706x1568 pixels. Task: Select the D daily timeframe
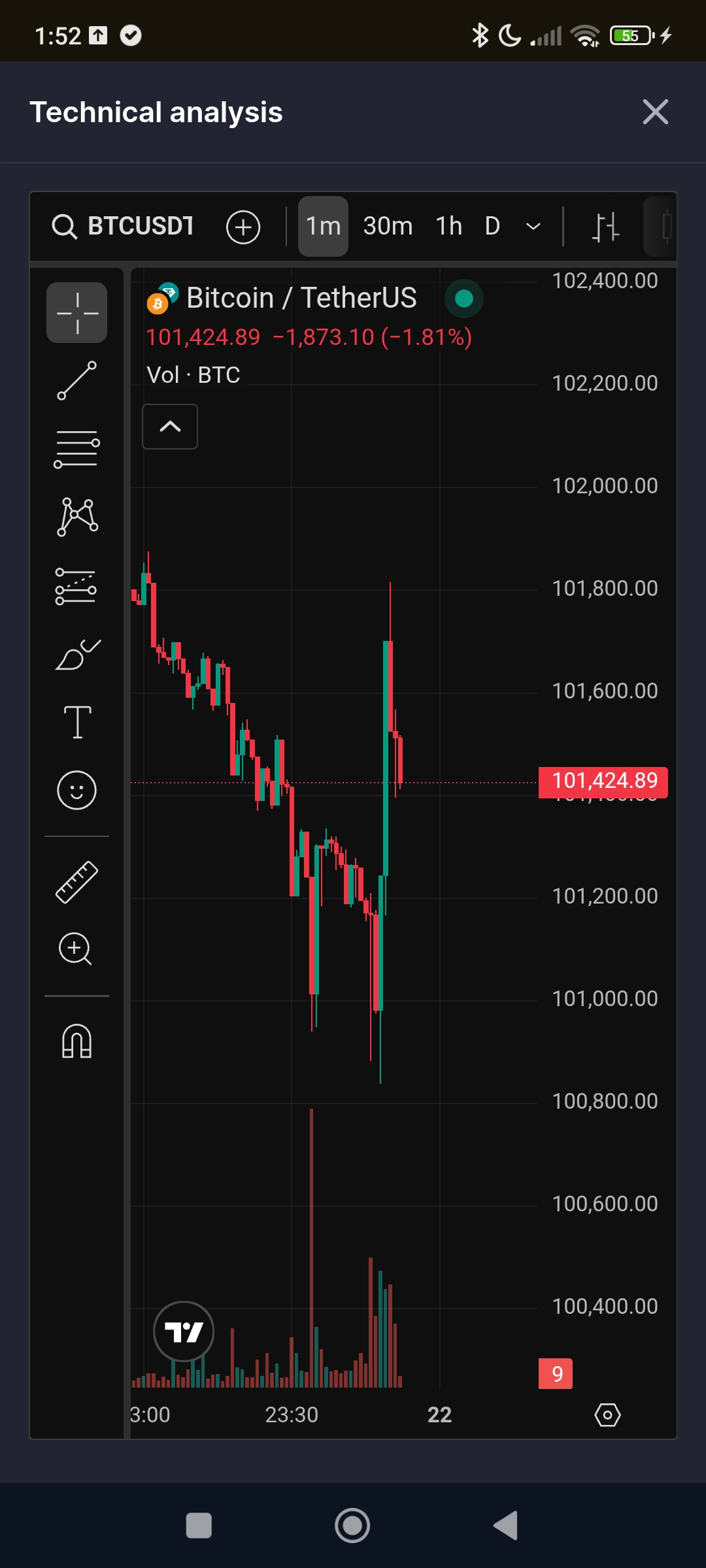click(492, 227)
